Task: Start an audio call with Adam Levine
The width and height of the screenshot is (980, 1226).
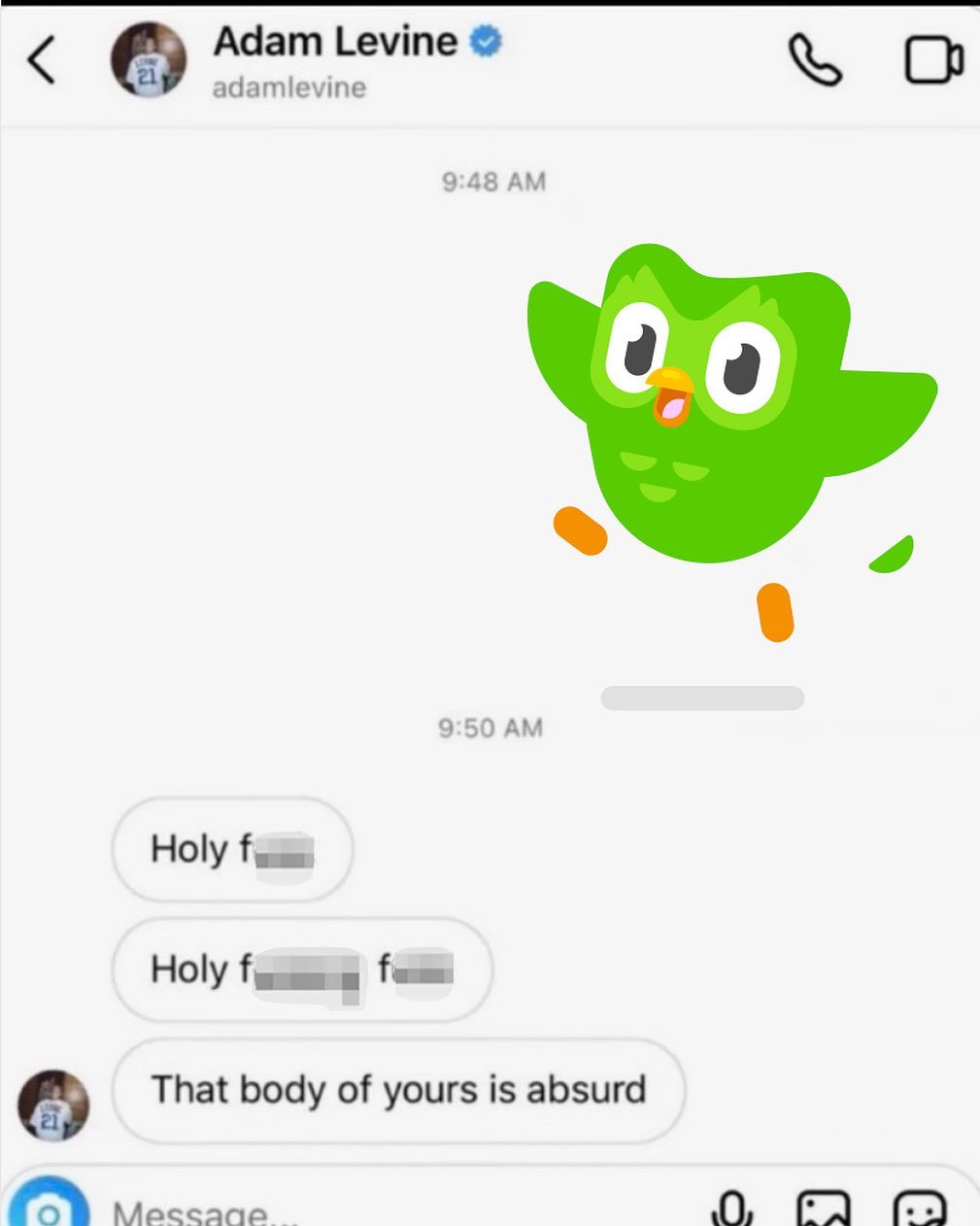Action: [x=815, y=60]
